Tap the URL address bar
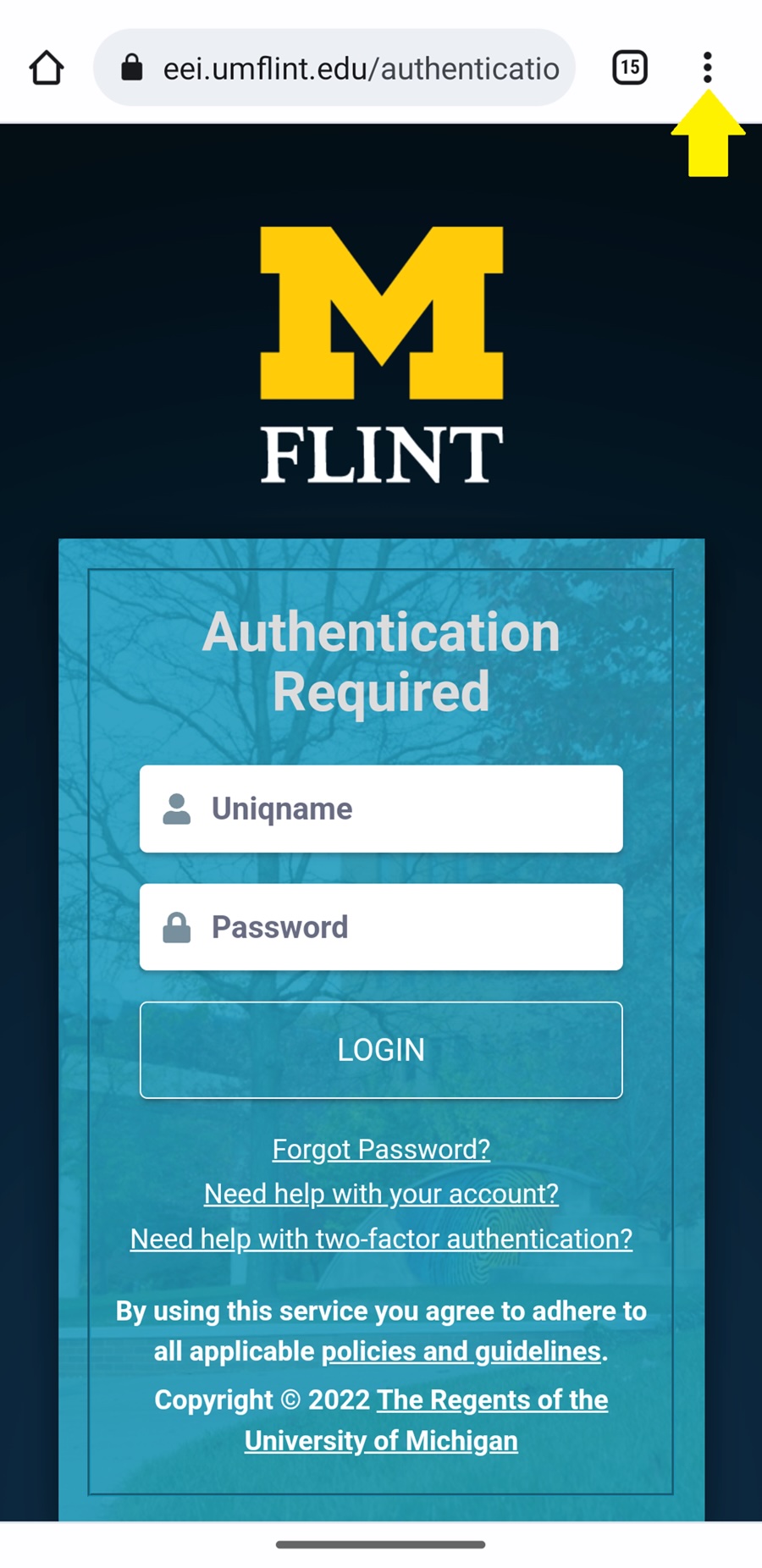The width and height of the screenshot is (762, 1568). (x=347, y=68)
